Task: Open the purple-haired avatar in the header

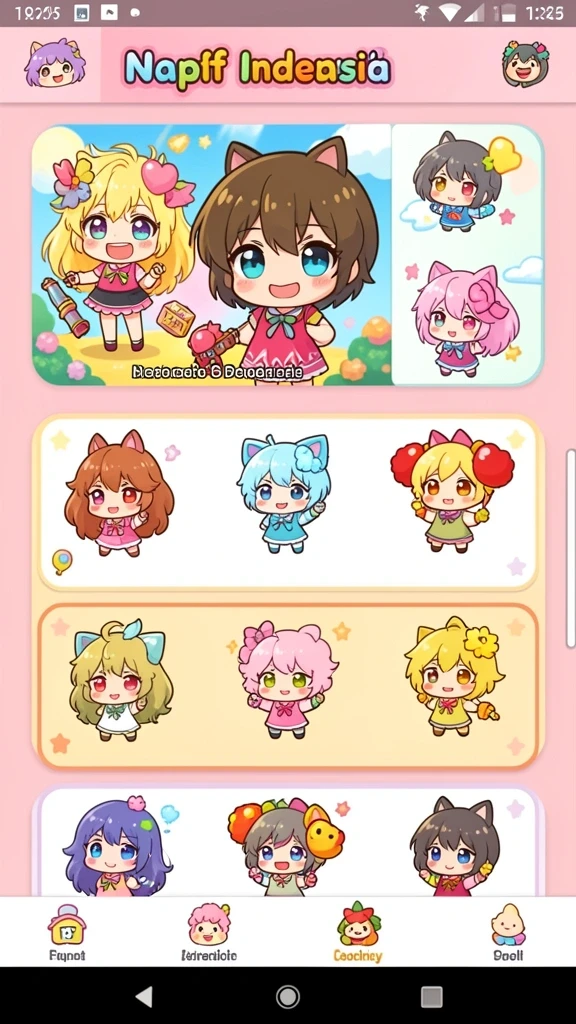Action: coord(54,63)
